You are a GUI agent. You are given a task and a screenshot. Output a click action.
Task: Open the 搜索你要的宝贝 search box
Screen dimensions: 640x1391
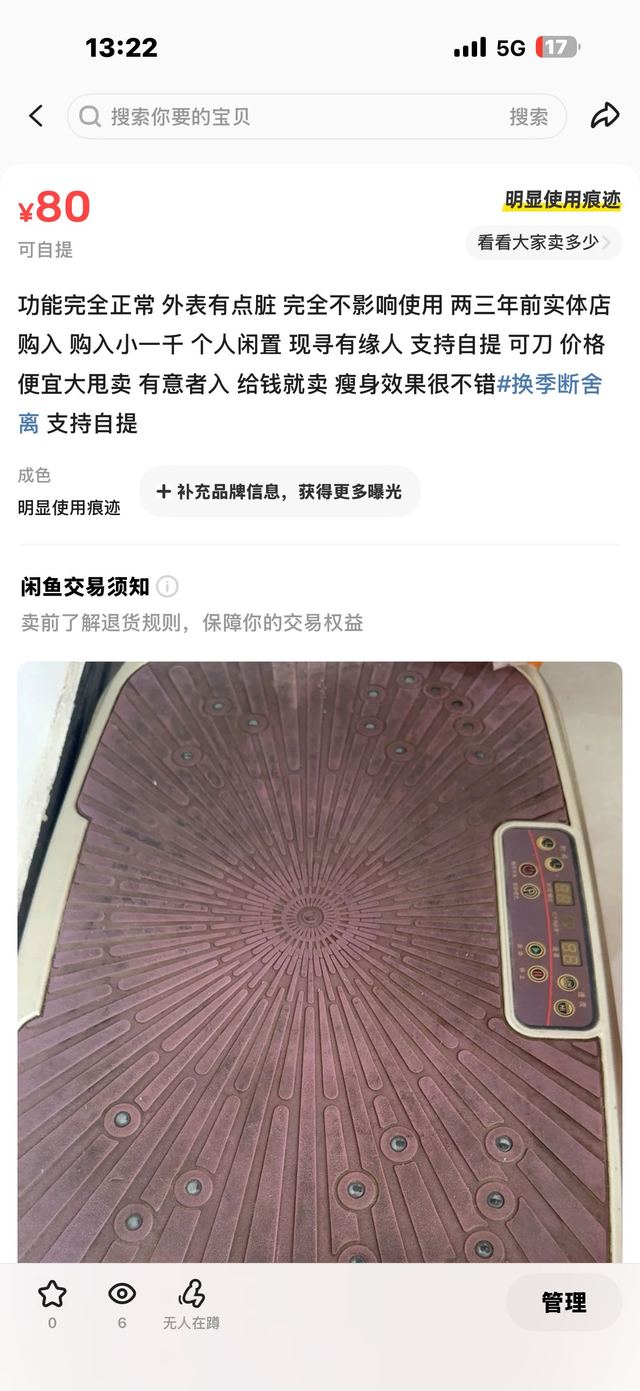click(290, 117)
